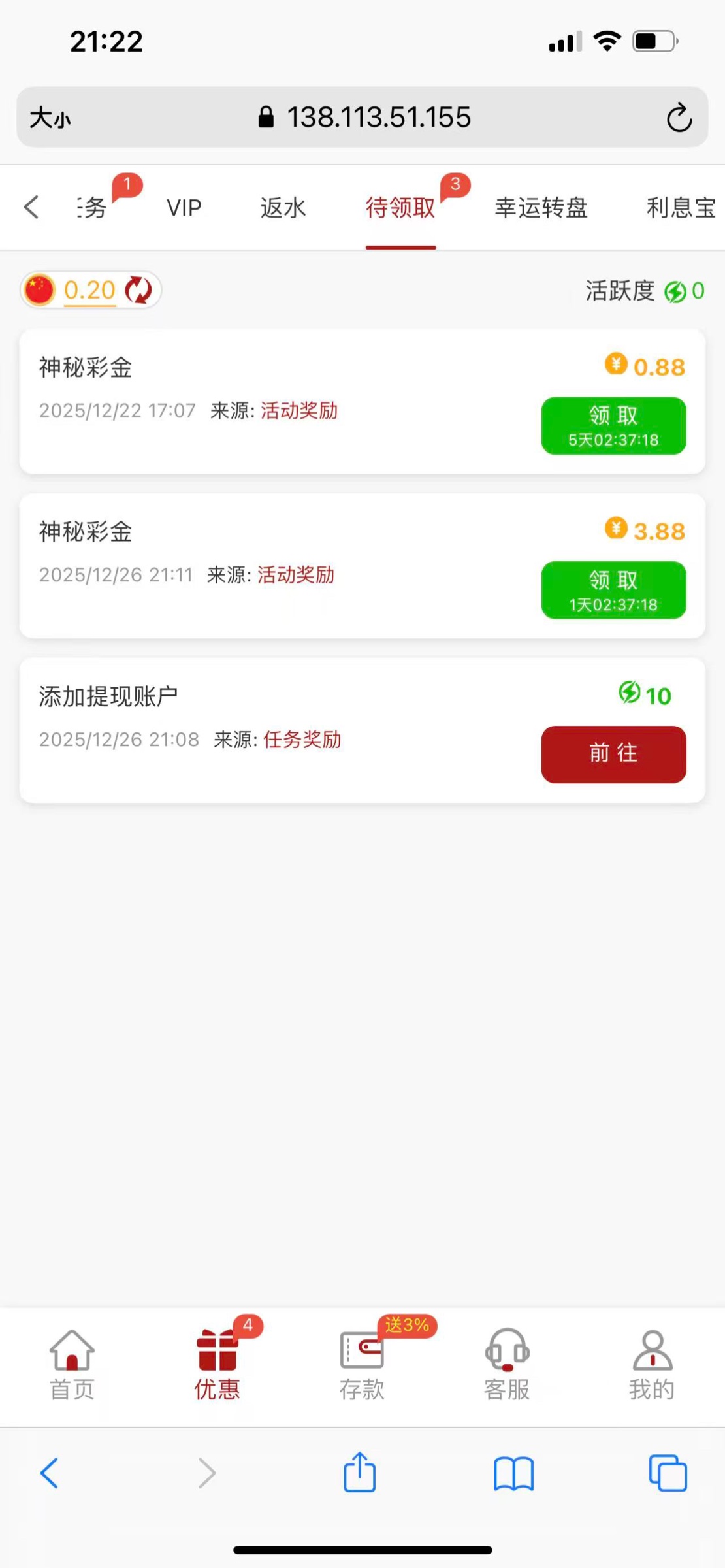Viewport: 725px width, 1568px height.
Task: Switch to the VIP tab
Action: (x=184, y=208)
